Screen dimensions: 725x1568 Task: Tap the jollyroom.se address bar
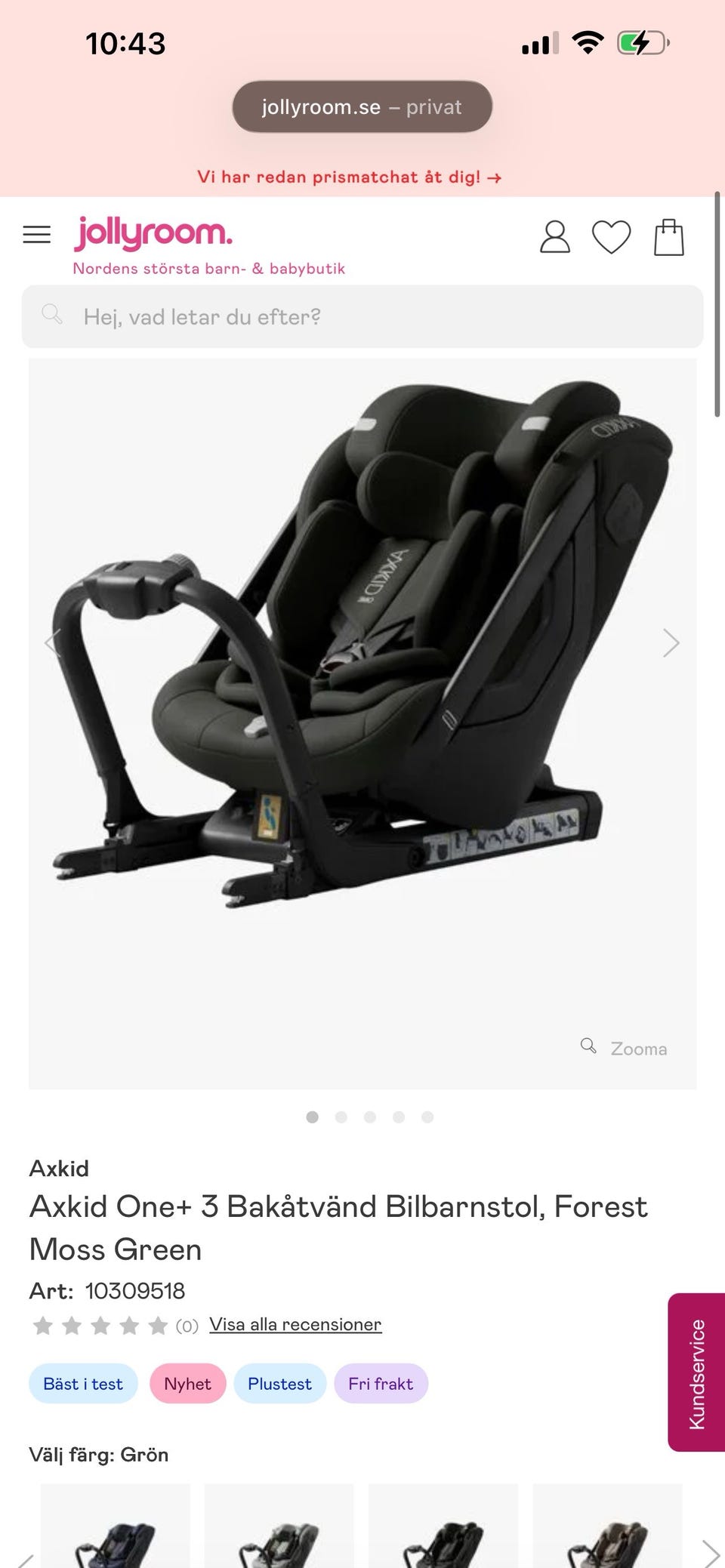[x=362, y=106]
